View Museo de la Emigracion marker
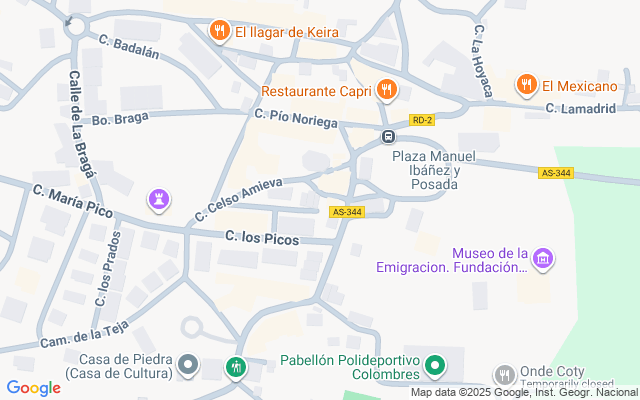Screen dimensions: 640x400 pos(545,259)
